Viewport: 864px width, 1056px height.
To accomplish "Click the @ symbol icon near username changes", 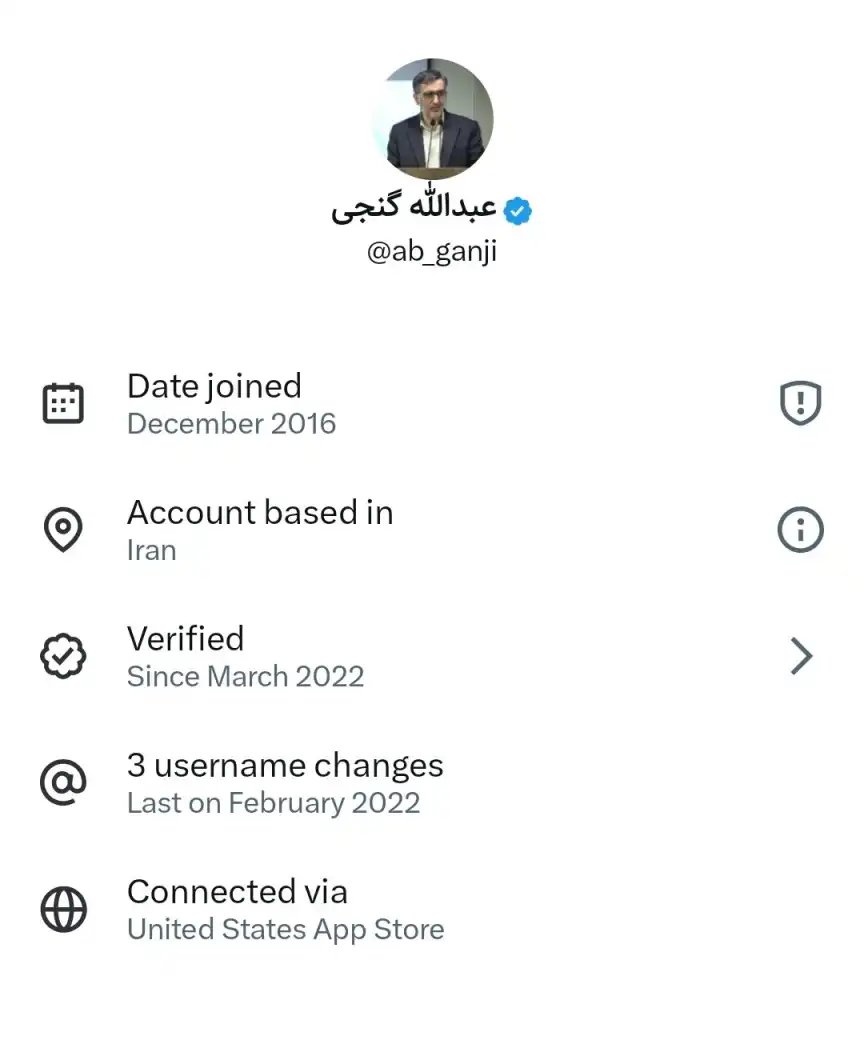I will point(64,782).
